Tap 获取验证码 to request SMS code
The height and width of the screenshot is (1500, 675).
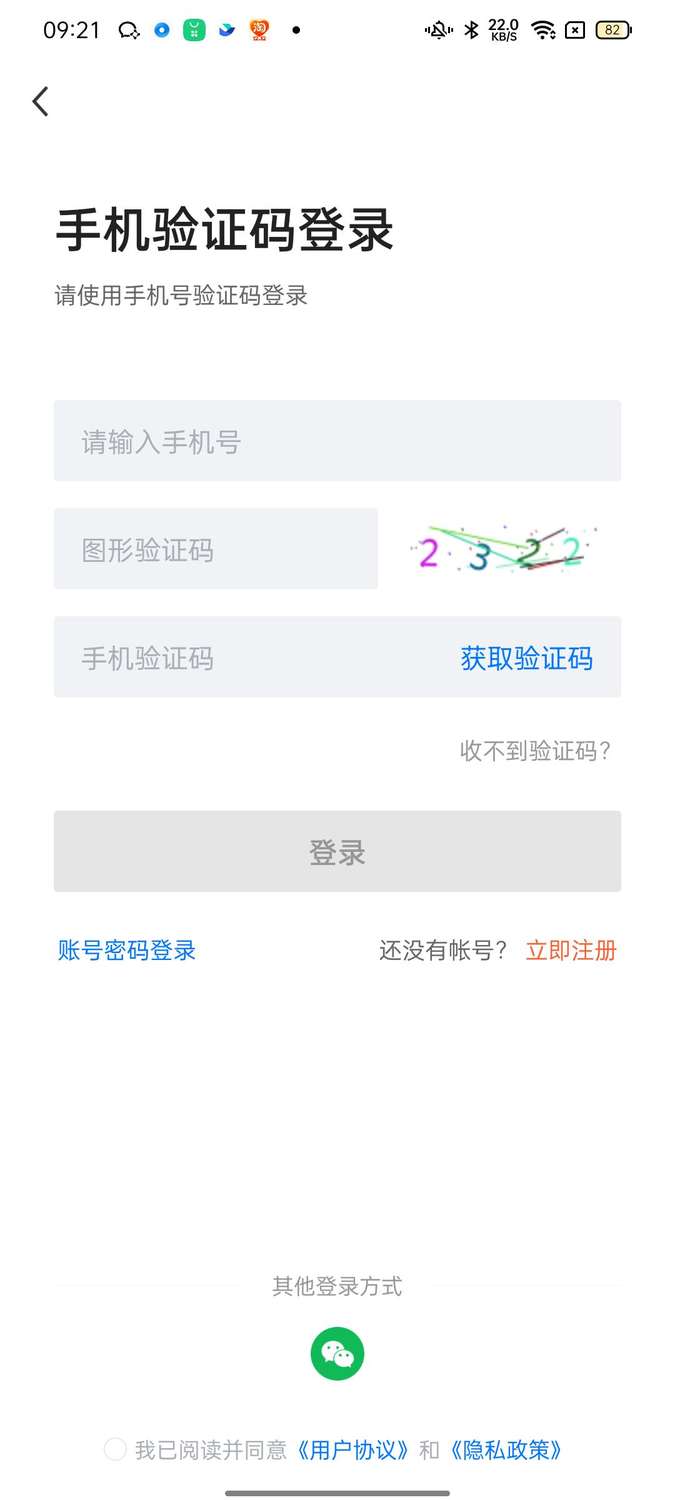coord(526,658)
